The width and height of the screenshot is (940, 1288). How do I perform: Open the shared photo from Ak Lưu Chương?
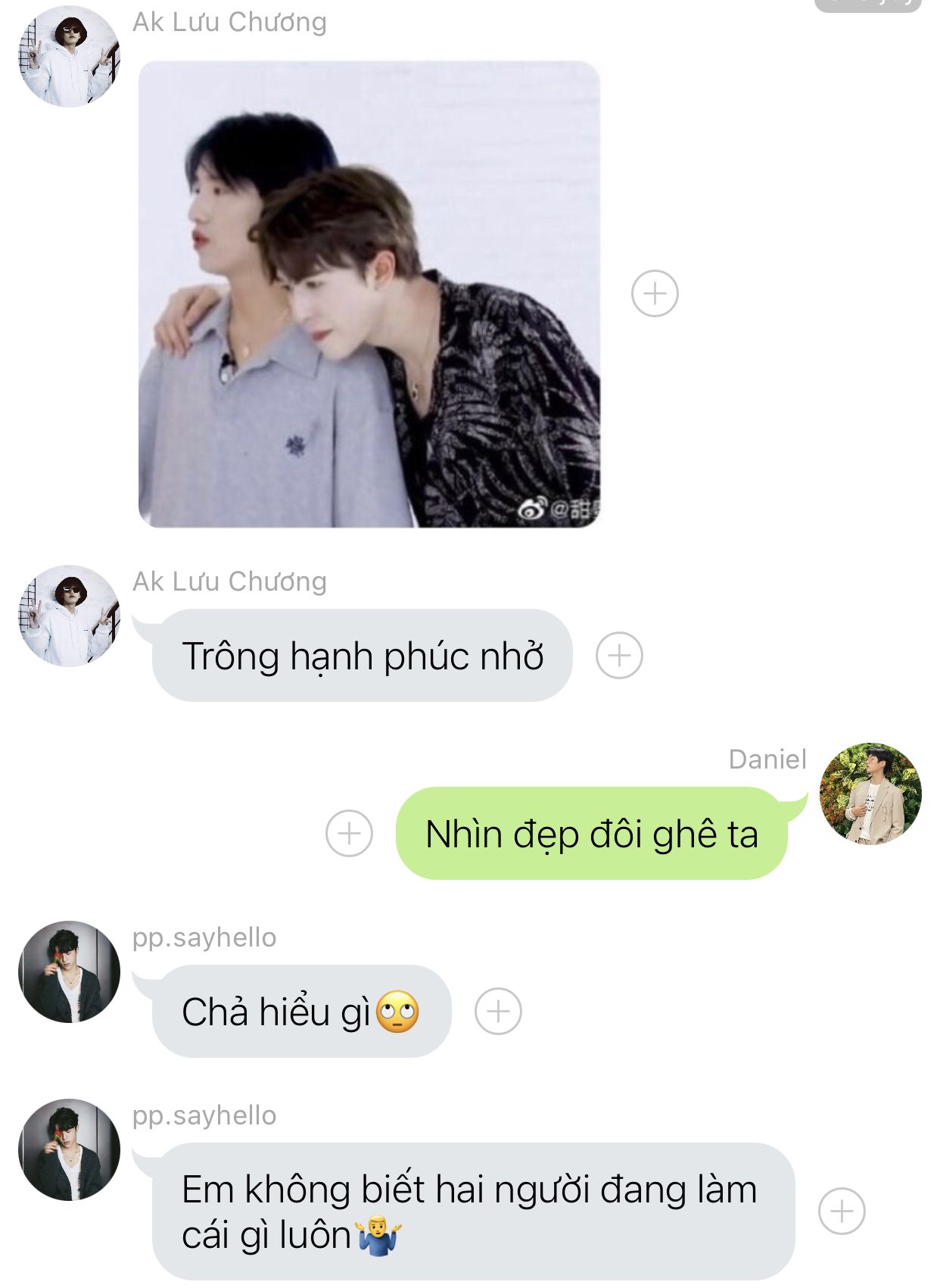click(x=369, y=294)
